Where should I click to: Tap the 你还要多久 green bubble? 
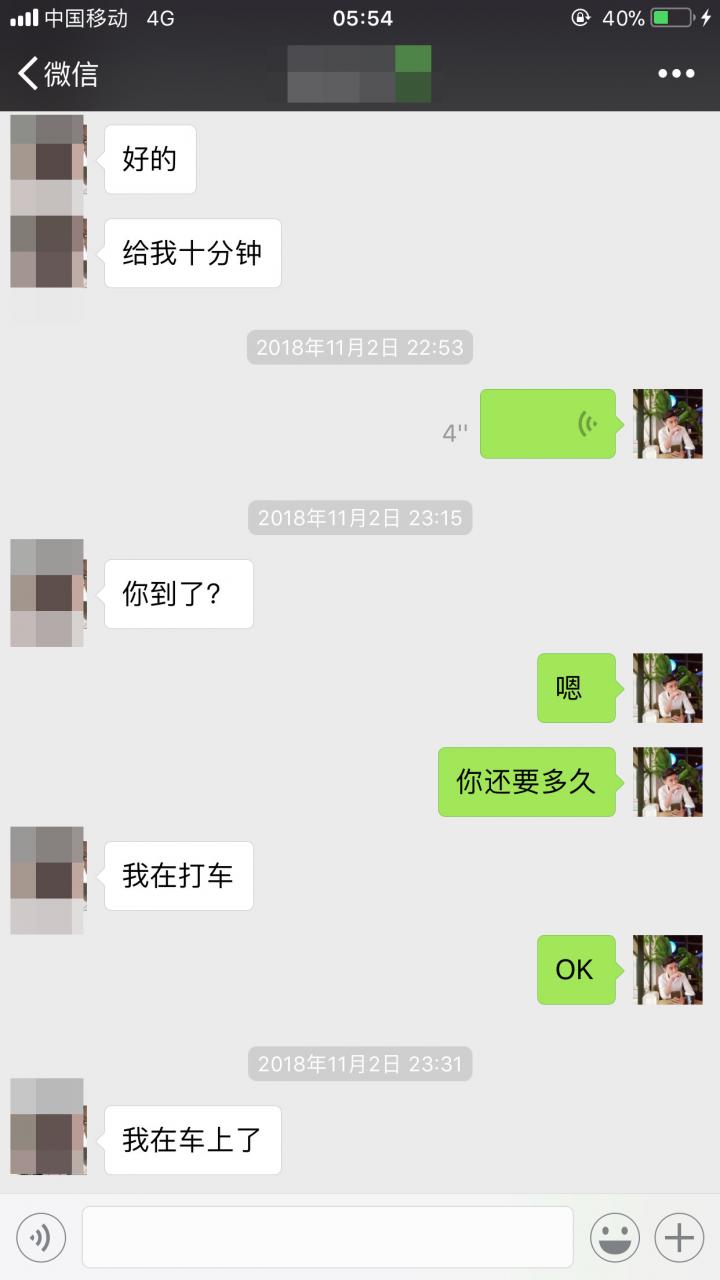click(x=526, y=782)
